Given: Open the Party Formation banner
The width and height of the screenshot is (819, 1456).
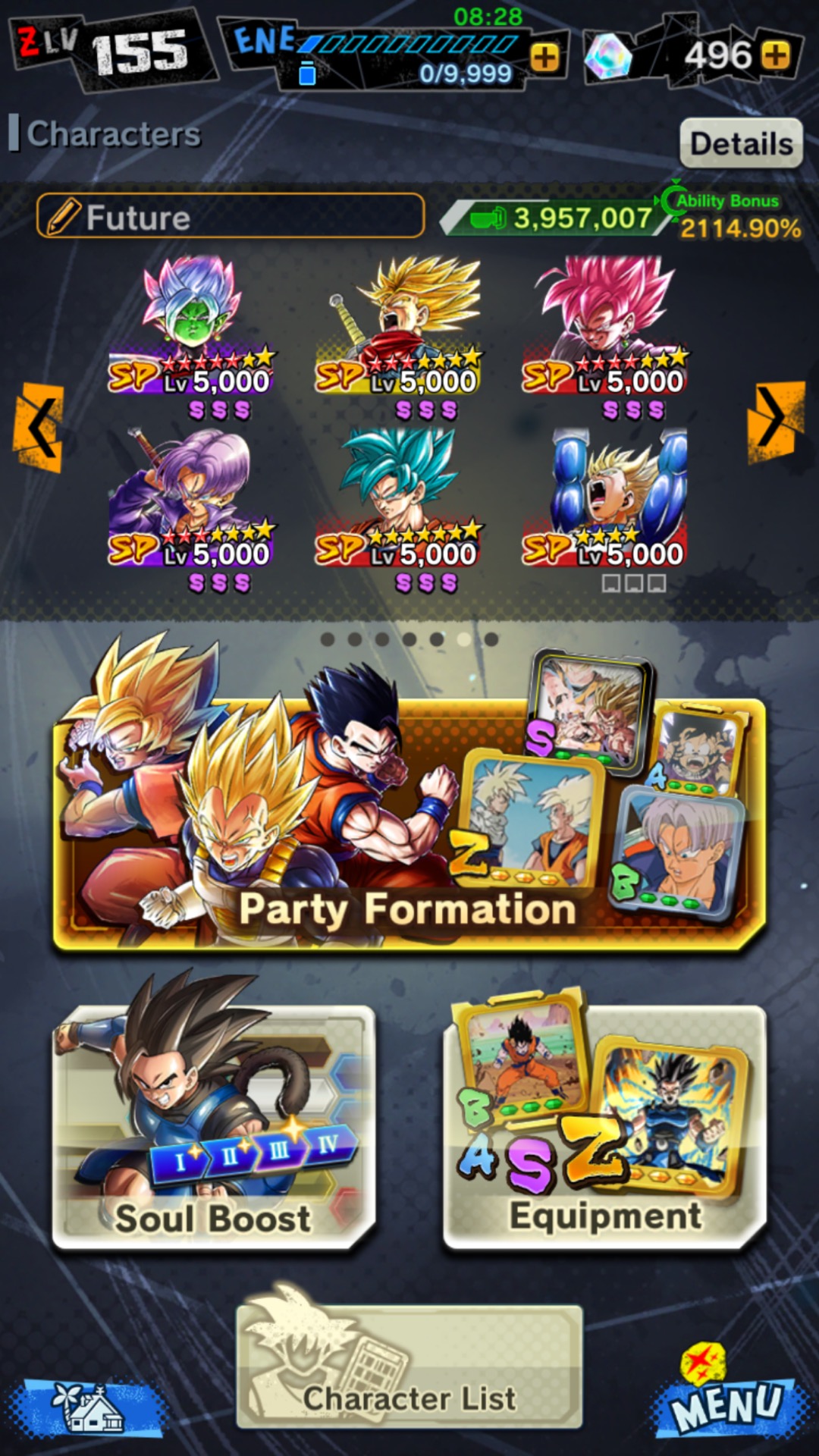Looking at the screenshot, I should click(x=409, y=823).
